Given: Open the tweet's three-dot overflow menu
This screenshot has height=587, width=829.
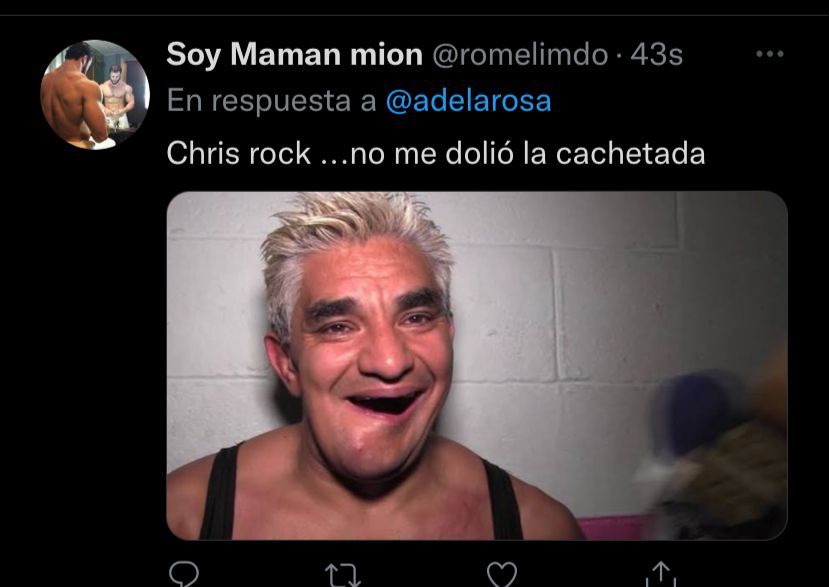Looking at the screenshot, I should click(769, 55).
